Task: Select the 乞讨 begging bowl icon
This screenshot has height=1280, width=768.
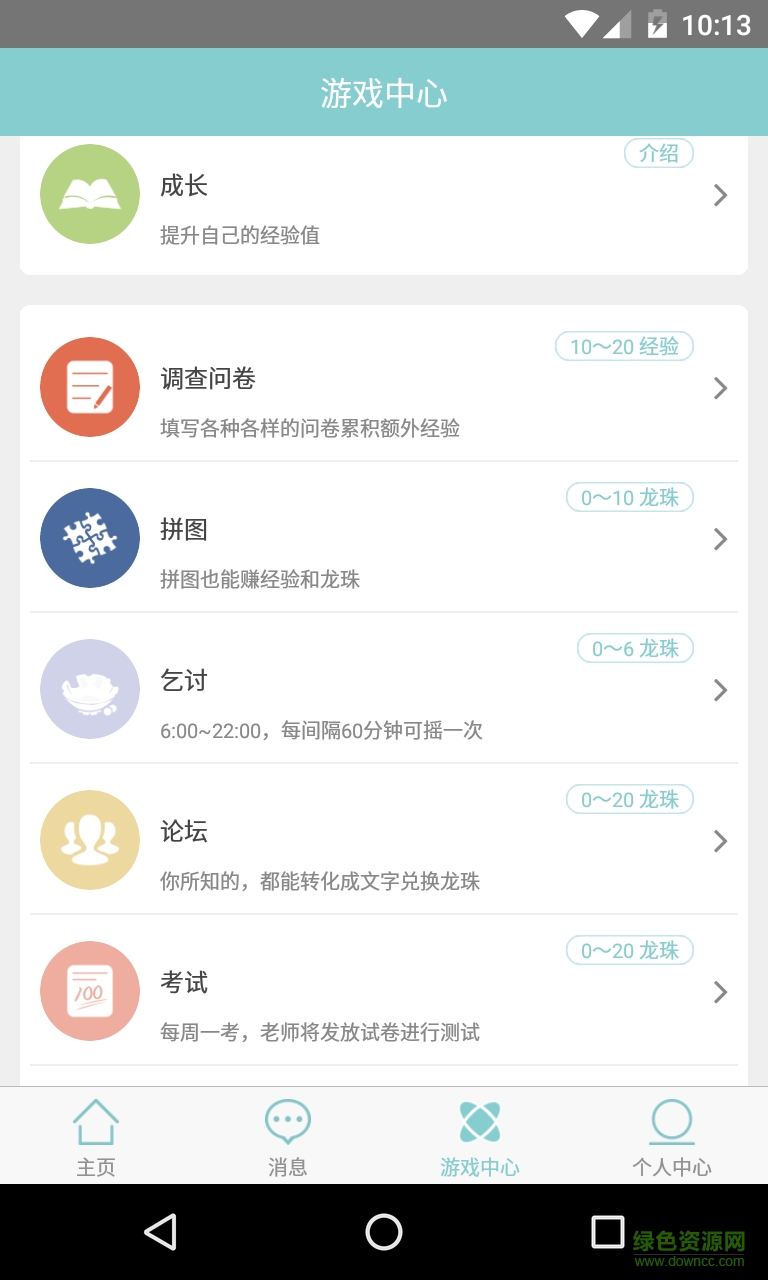Action: tap(89, 689)
